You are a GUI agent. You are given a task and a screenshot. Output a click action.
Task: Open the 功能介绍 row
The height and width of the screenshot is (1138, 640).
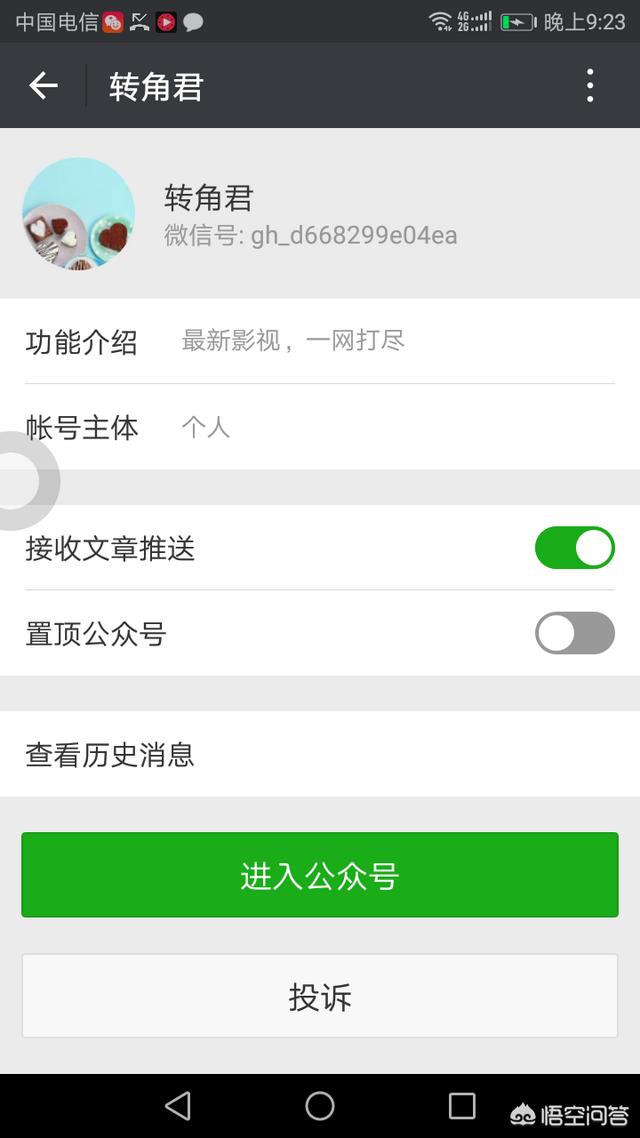tap(320, 341)
